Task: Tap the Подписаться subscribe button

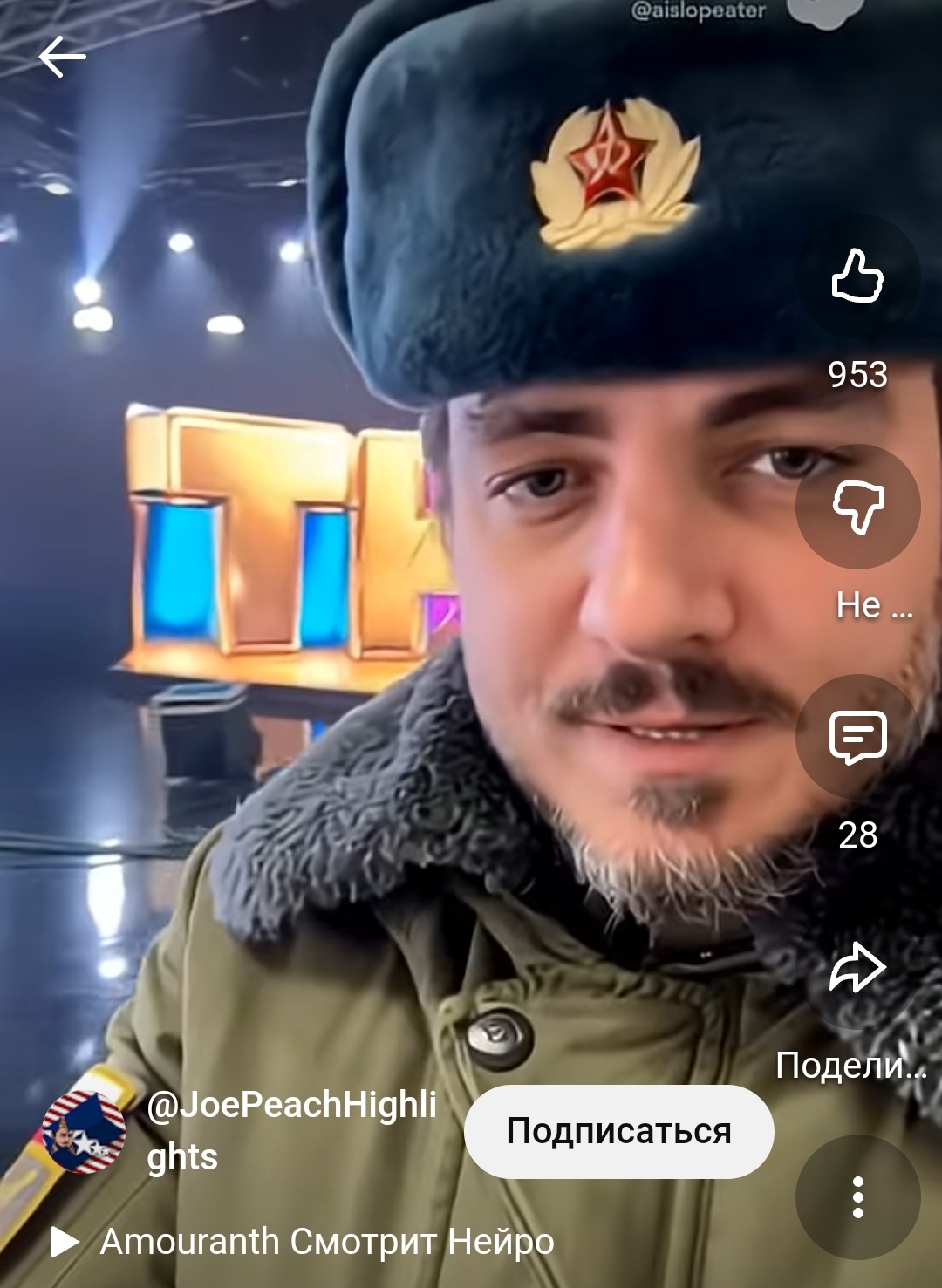Action: [x=618, y=1131]
